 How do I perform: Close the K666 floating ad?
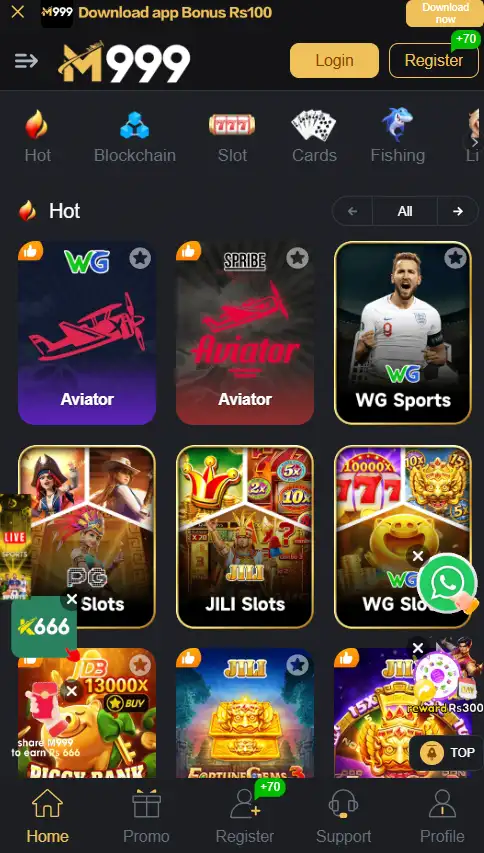71,599
